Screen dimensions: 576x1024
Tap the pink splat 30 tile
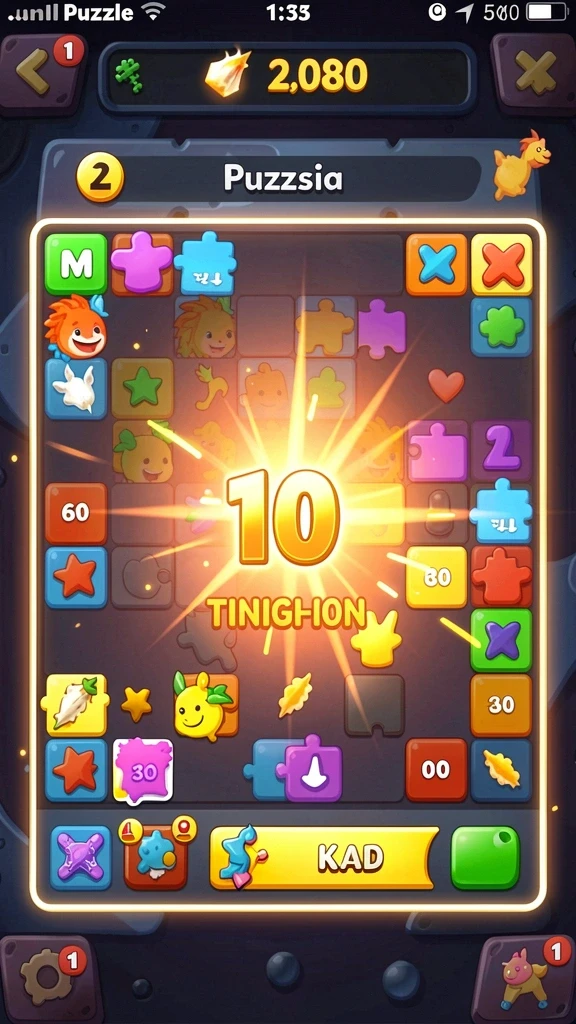(x=143, y=771)
